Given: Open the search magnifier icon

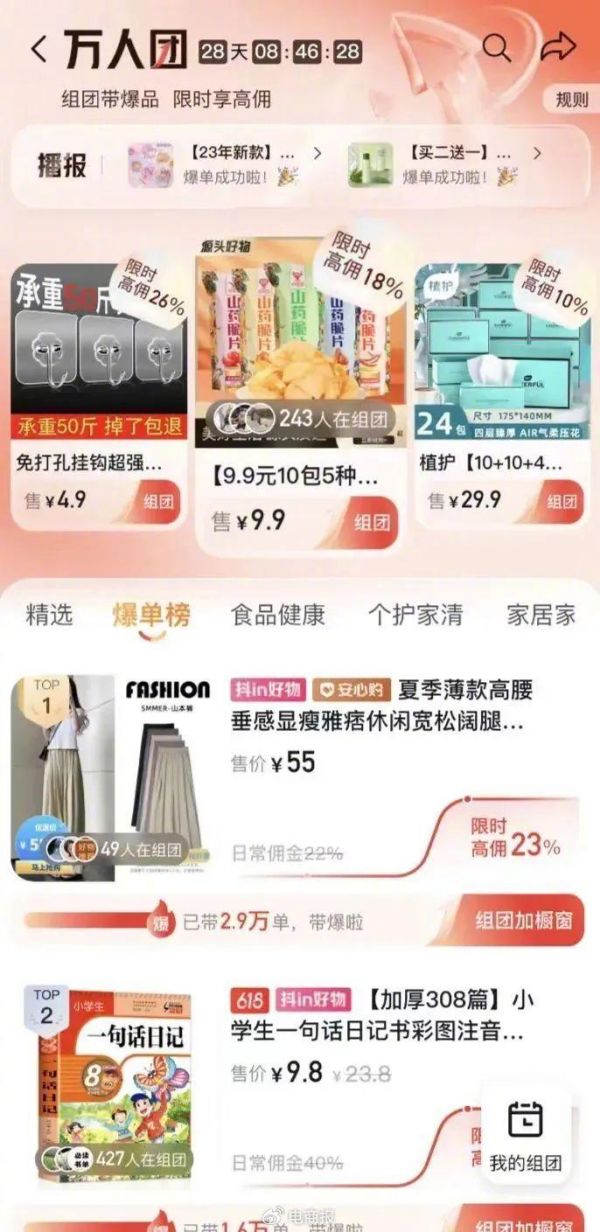Looking at the screenshot, I should click(496, 48).
